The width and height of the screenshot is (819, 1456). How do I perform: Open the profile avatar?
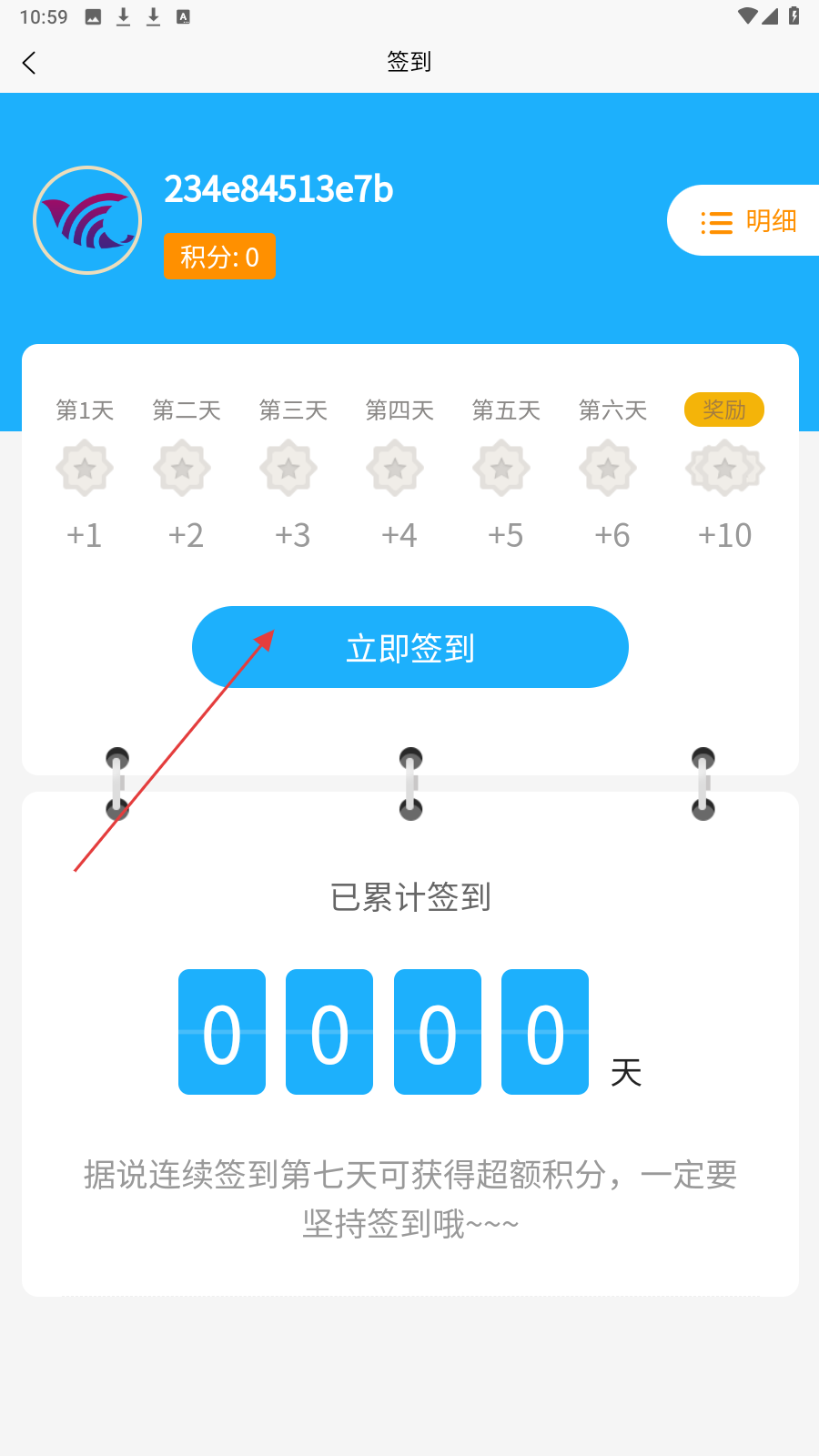[x=87, y=220]
